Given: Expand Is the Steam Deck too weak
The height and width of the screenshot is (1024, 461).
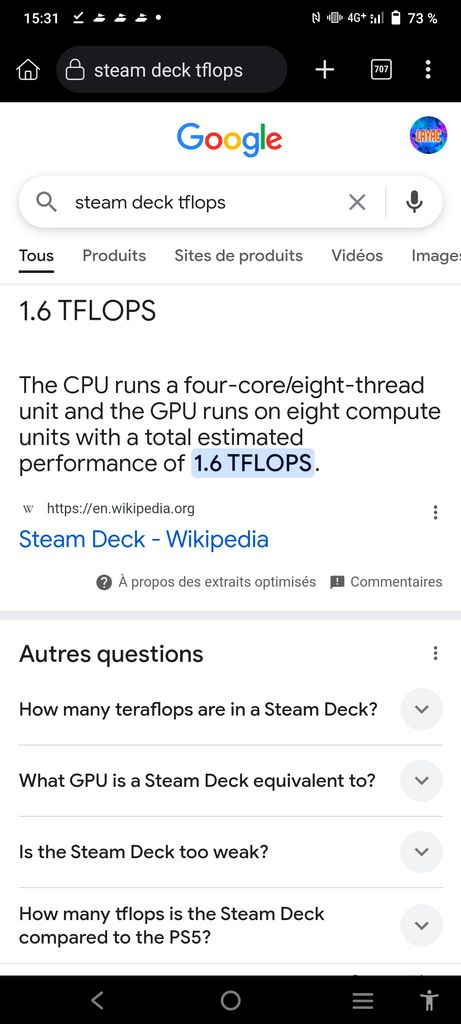Looking at the screenshot, I should coord(230,852).
